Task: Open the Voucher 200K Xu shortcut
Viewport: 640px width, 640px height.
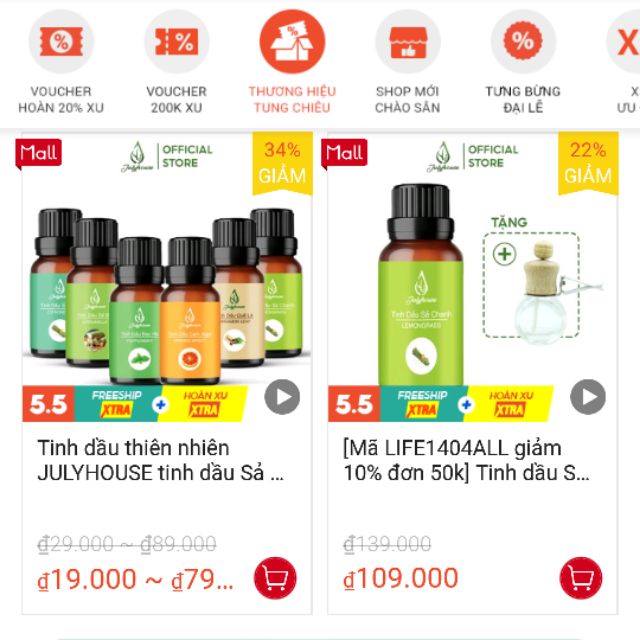Action: pos(176,43)
